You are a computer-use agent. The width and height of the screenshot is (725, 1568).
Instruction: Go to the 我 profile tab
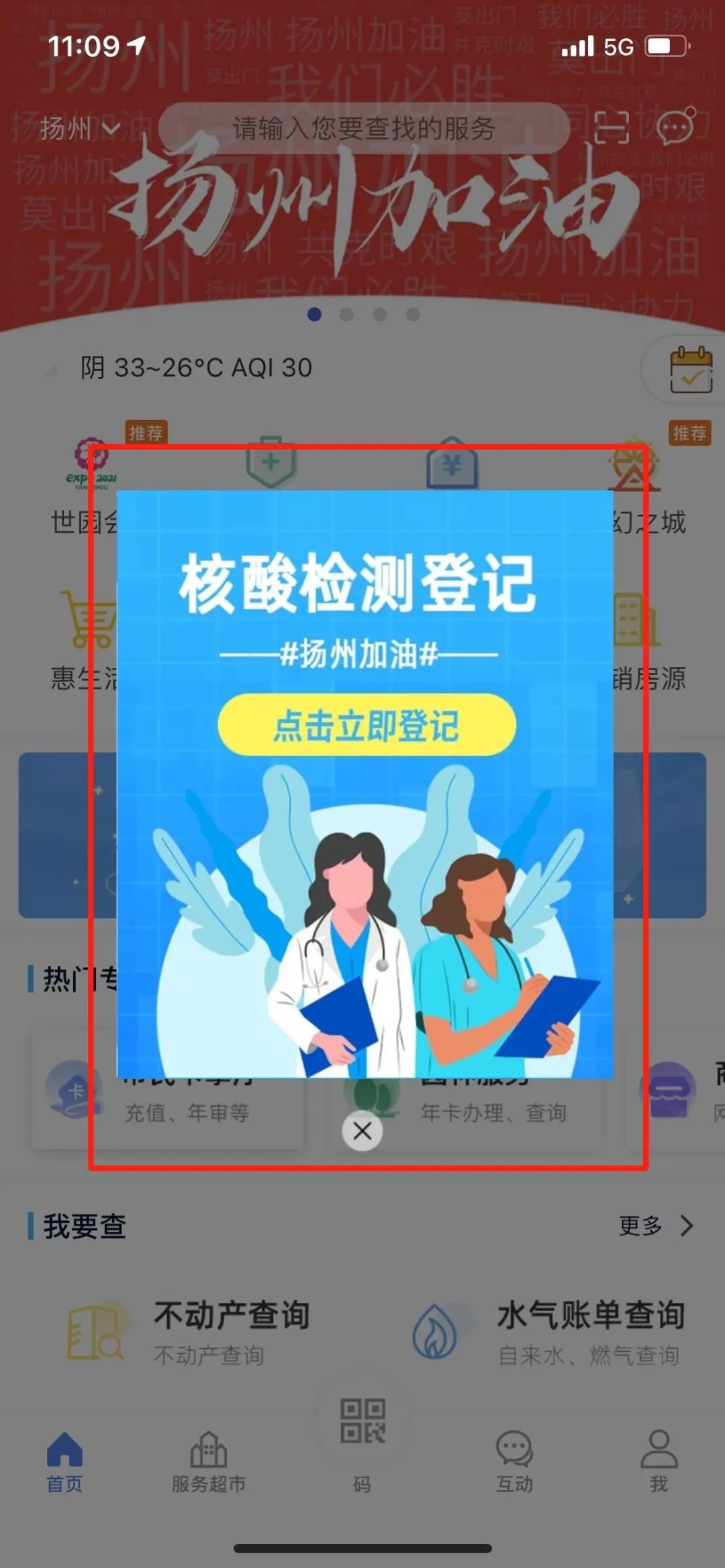tap(659, 1463)
